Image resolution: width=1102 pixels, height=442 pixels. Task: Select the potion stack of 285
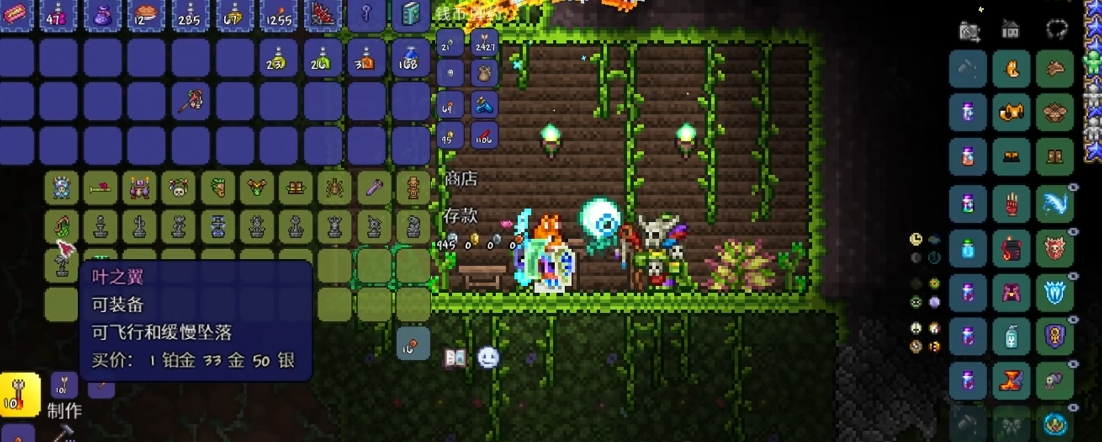191,15
